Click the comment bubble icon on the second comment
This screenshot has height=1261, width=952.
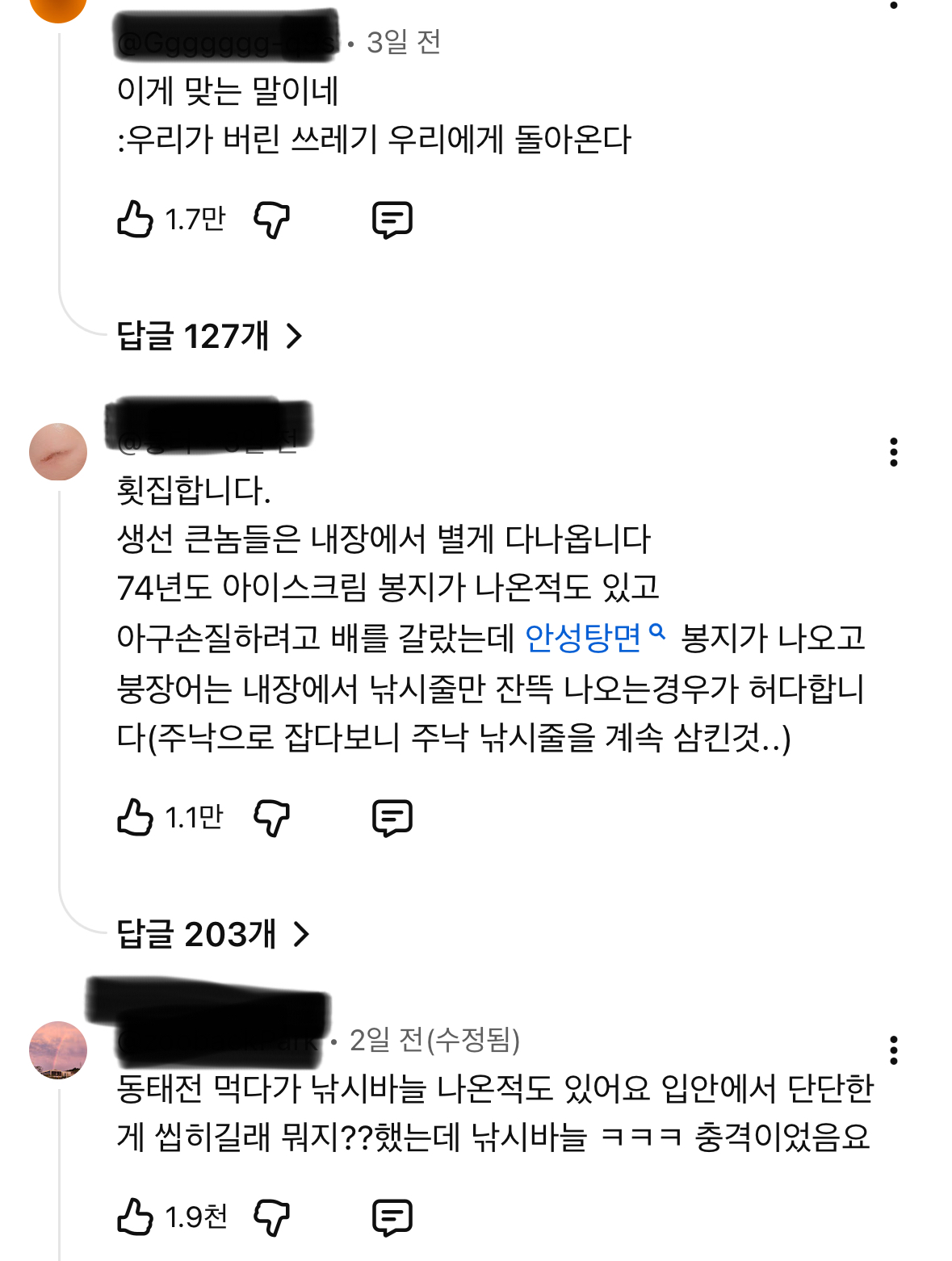click(x=393, y=817)
